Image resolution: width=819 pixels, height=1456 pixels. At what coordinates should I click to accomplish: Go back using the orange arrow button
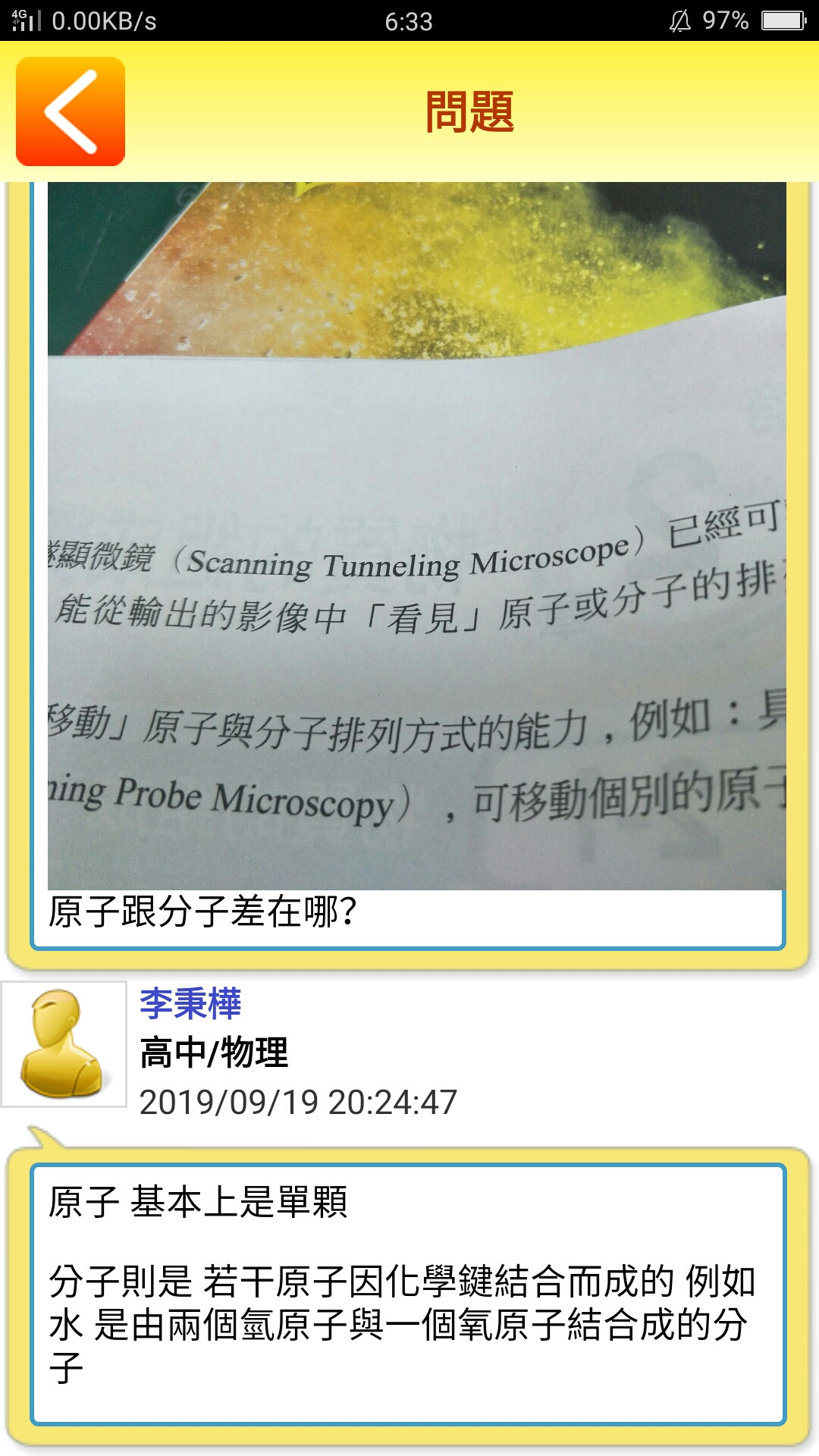71,111
